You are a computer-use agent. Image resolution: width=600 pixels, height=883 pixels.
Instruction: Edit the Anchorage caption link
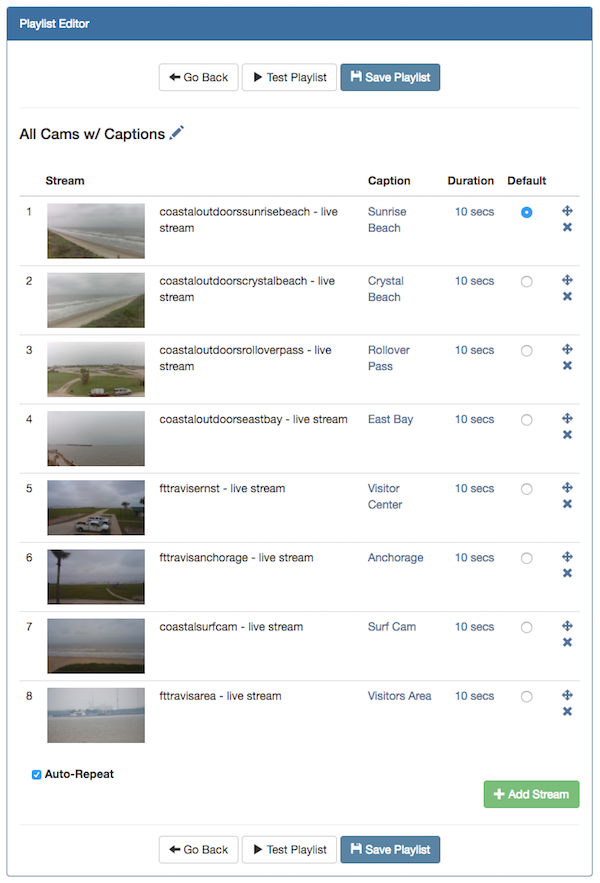click(x=395, y=558)
